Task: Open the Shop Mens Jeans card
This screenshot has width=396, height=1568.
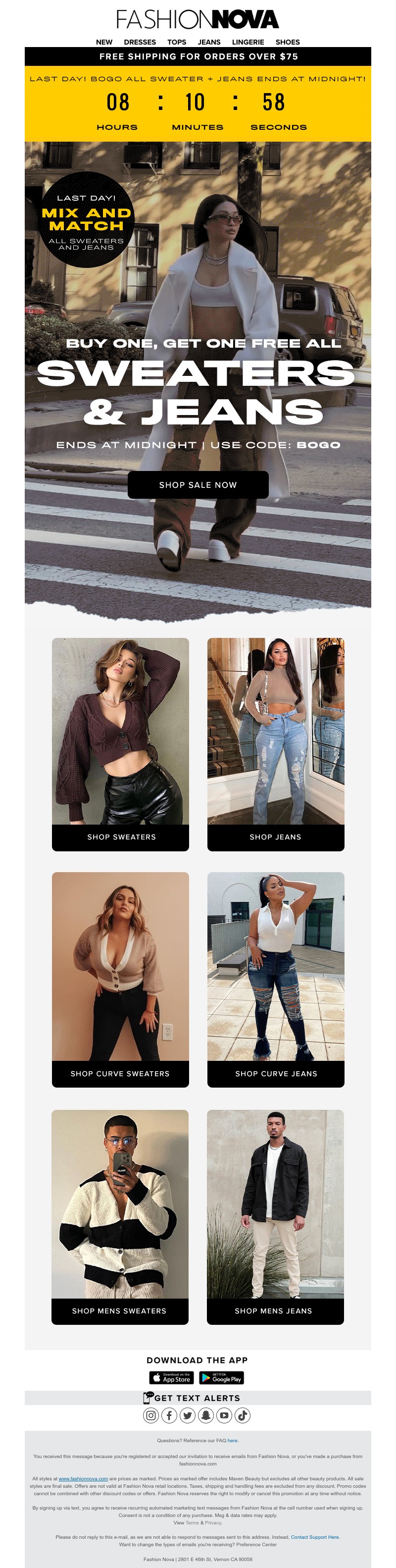Action: point(275,1310)
